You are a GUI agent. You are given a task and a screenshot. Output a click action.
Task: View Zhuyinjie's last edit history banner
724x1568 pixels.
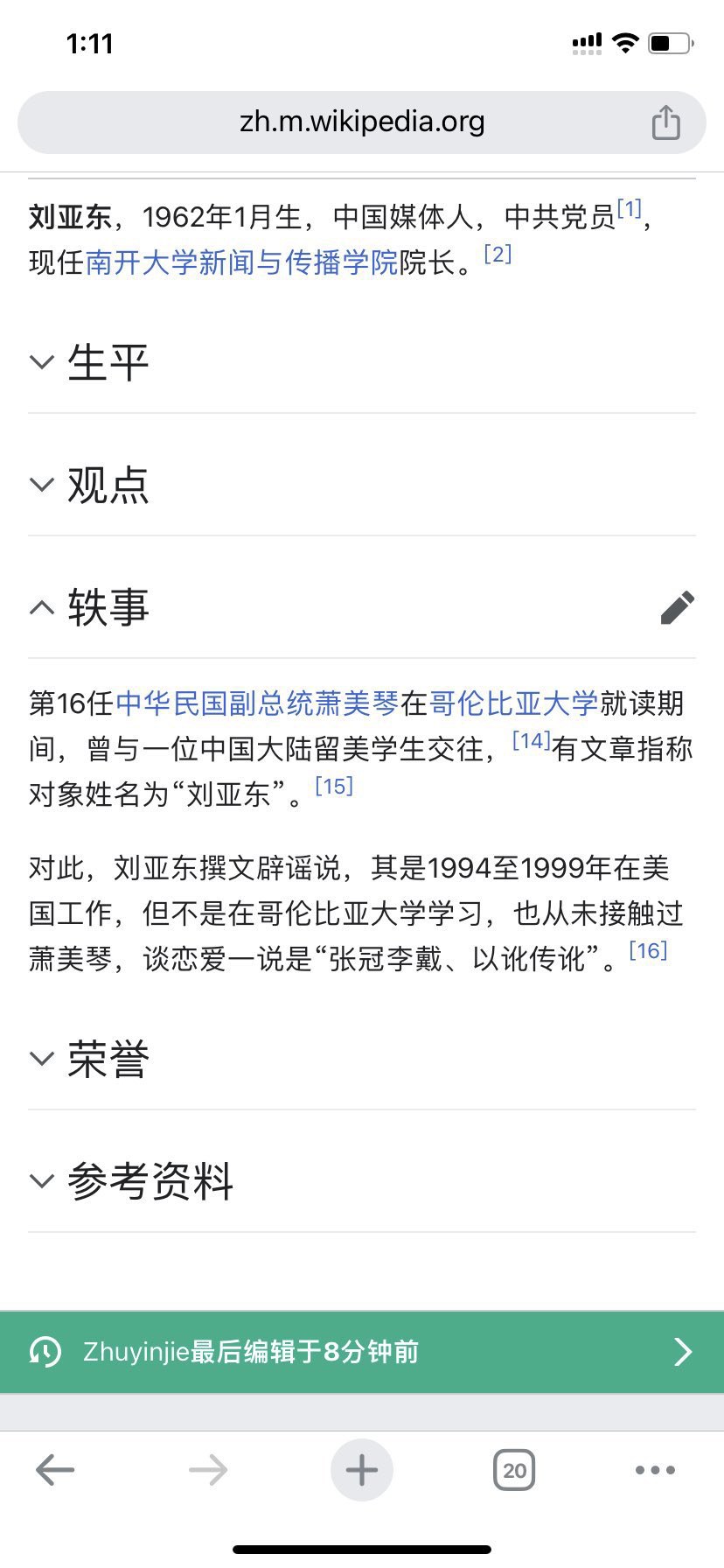tap(361, 1352)
